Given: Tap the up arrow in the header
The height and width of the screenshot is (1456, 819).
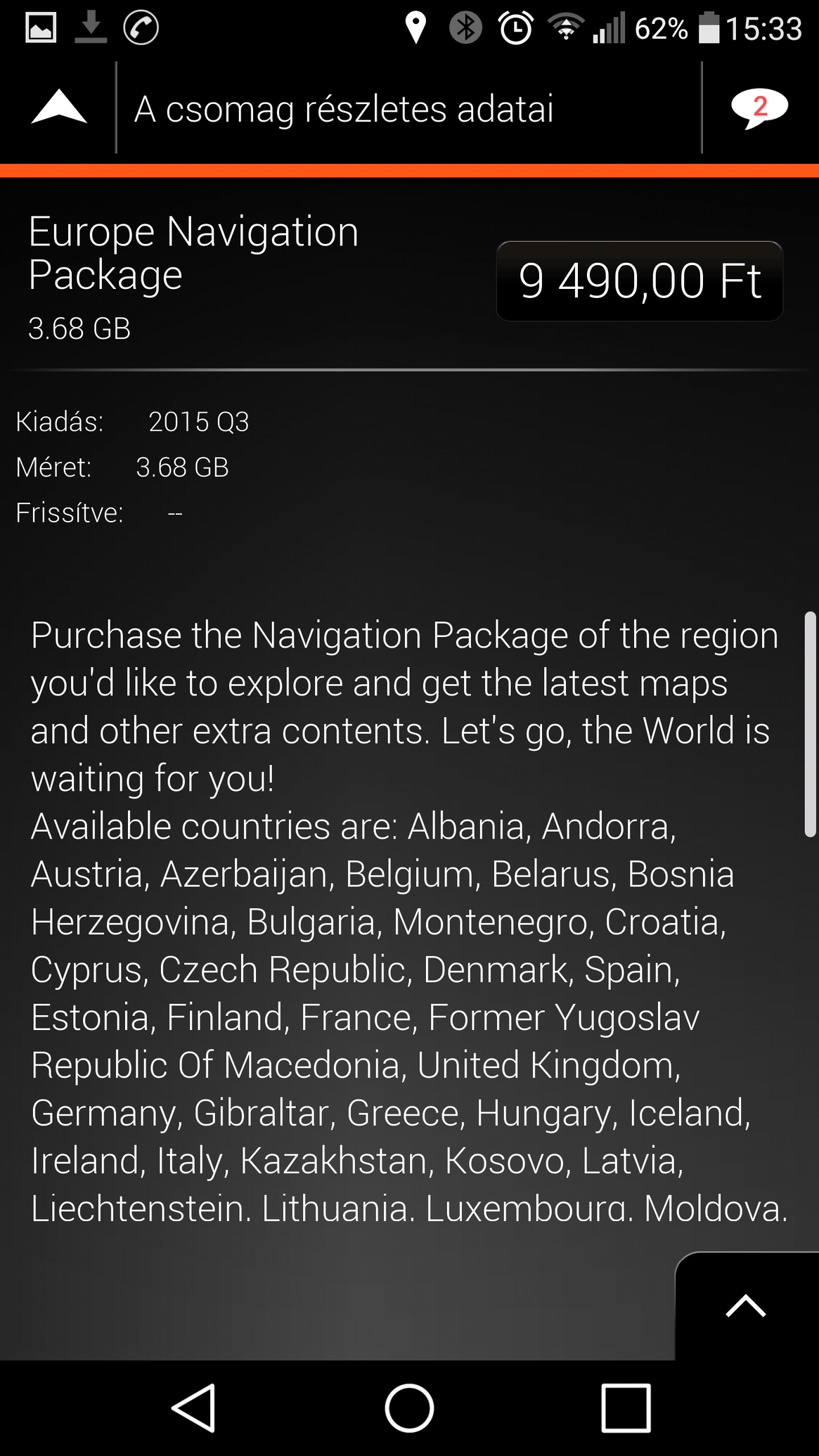Looking at the screenshot, I should (59, 108).
